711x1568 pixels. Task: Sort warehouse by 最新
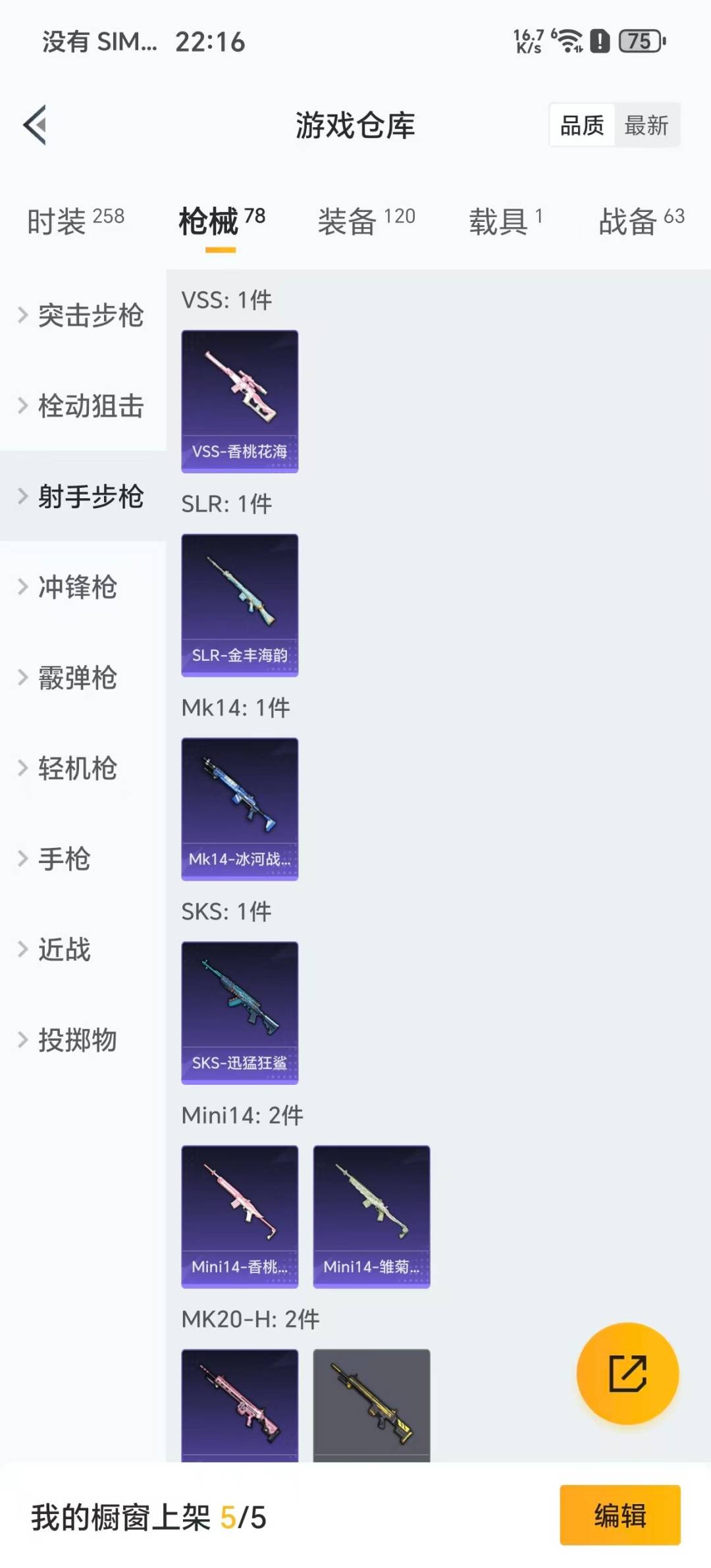pos(646,125)
